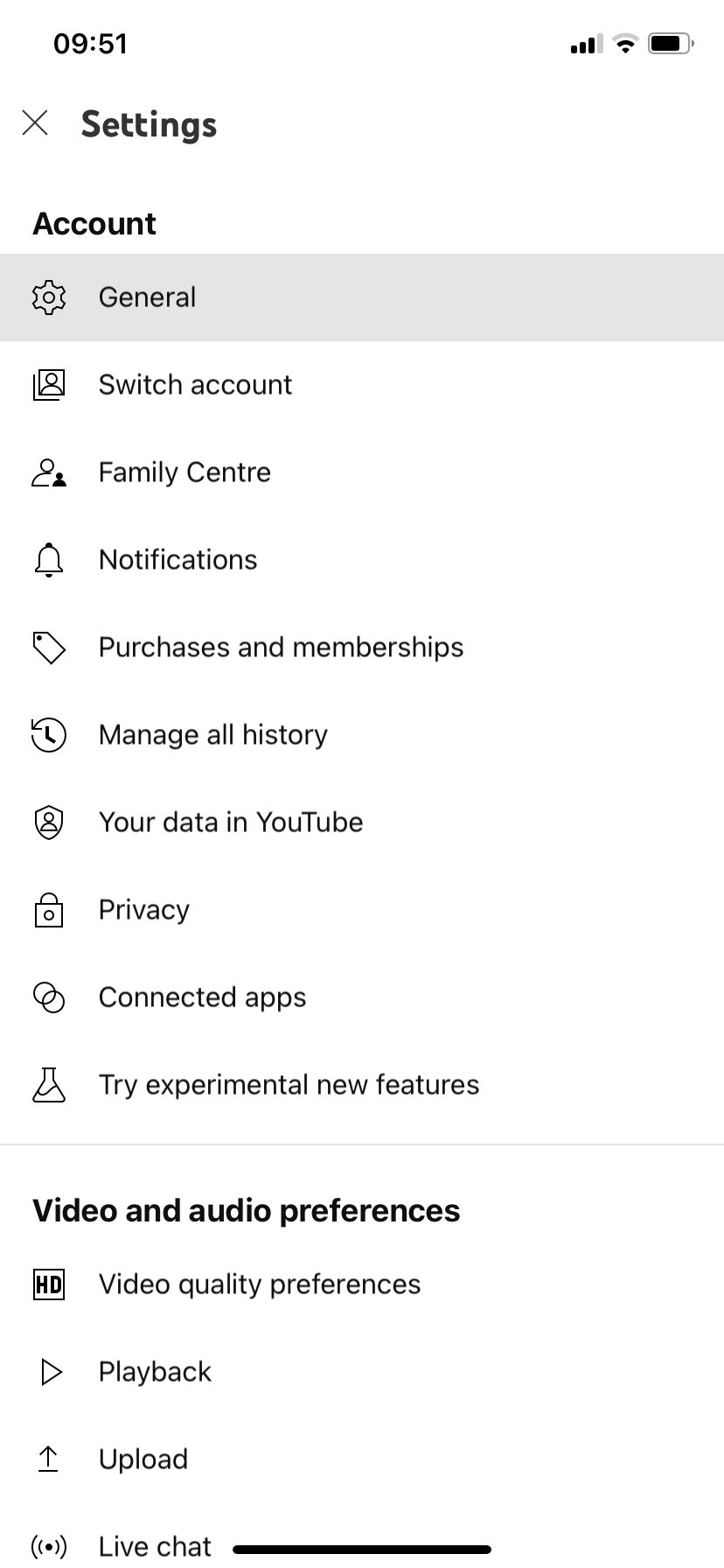Select Switch account
Image resolution: width=724 pixels, height=1568 pixels.
click(195, 385)
